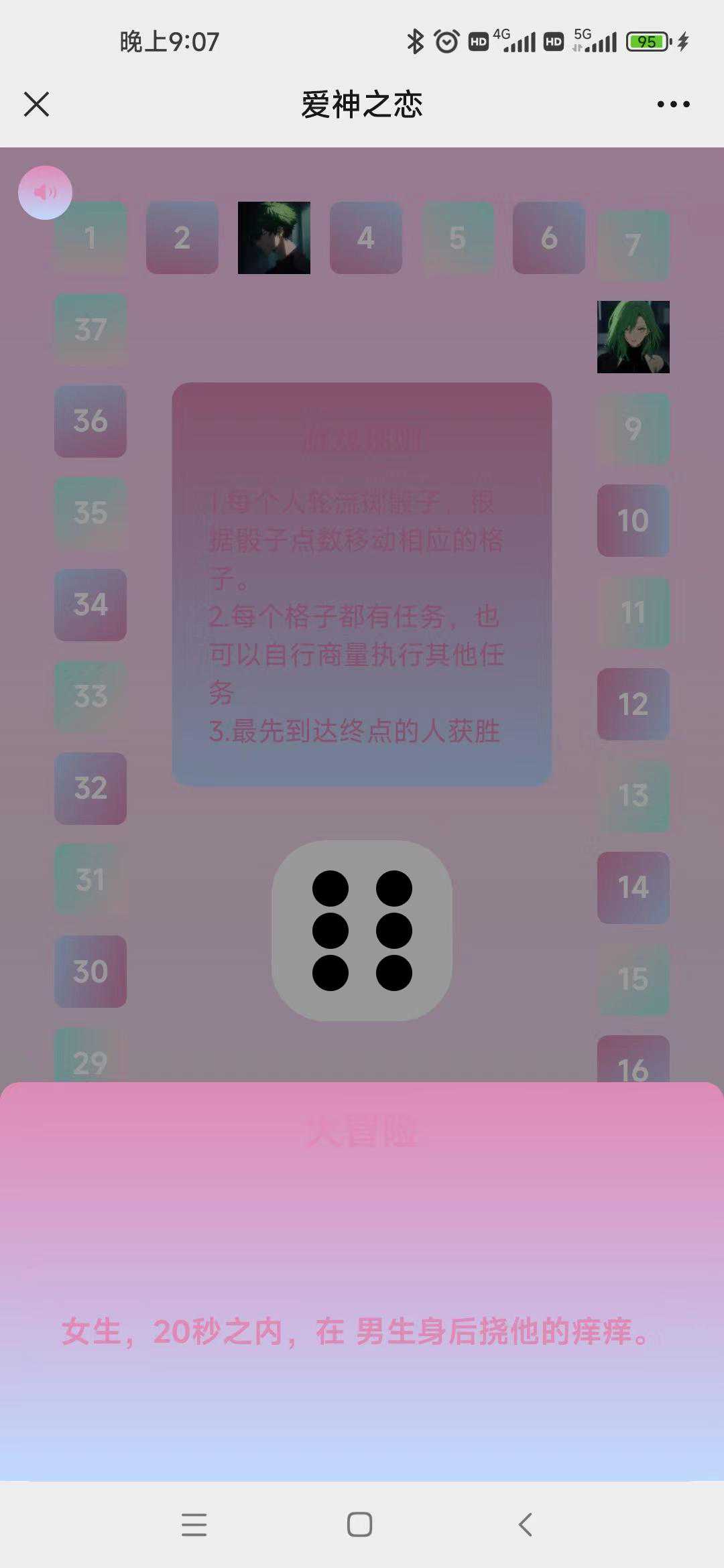
Task: Close the 爱神之恋 mini program page
Action: click(x=36, y=105)
